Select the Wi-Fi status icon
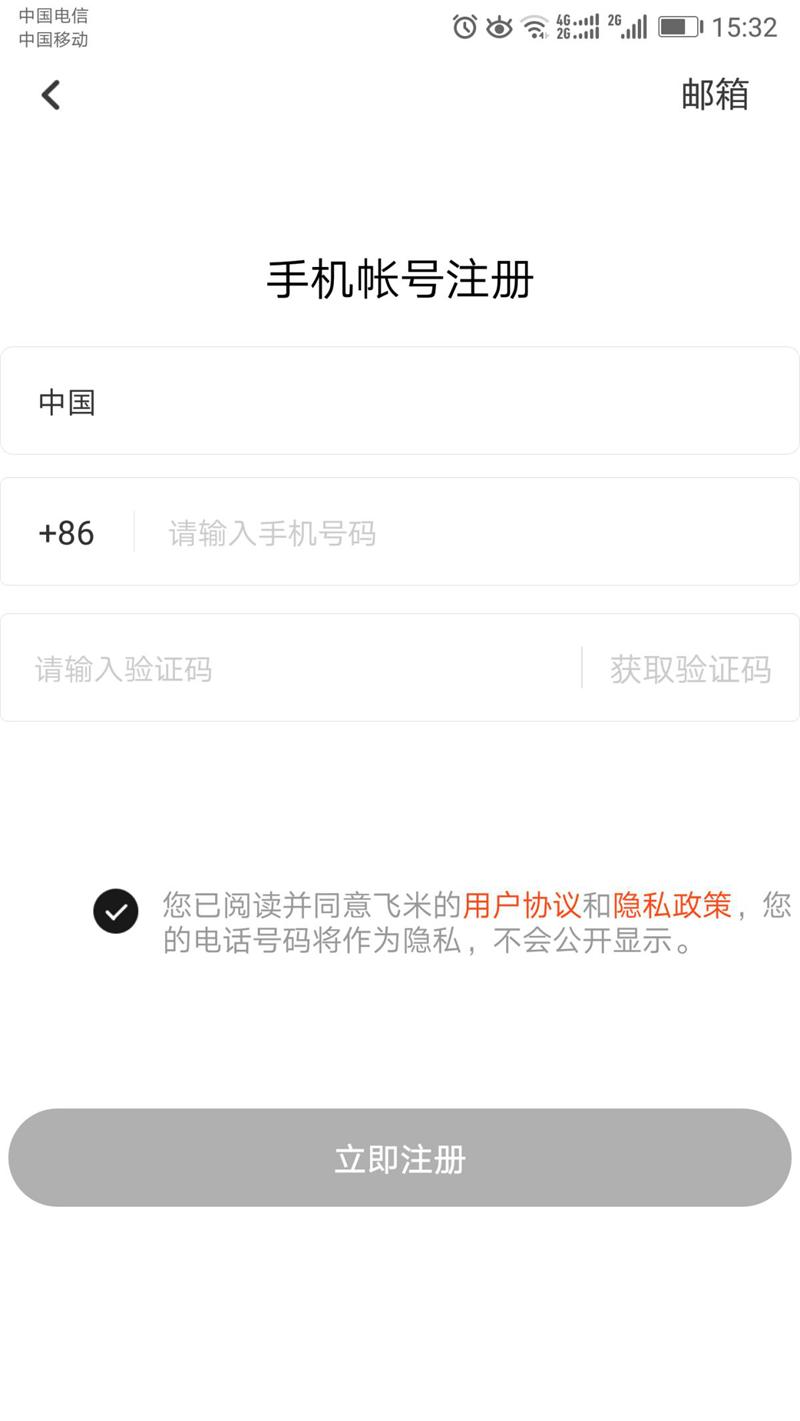 [x=537, y=27]
